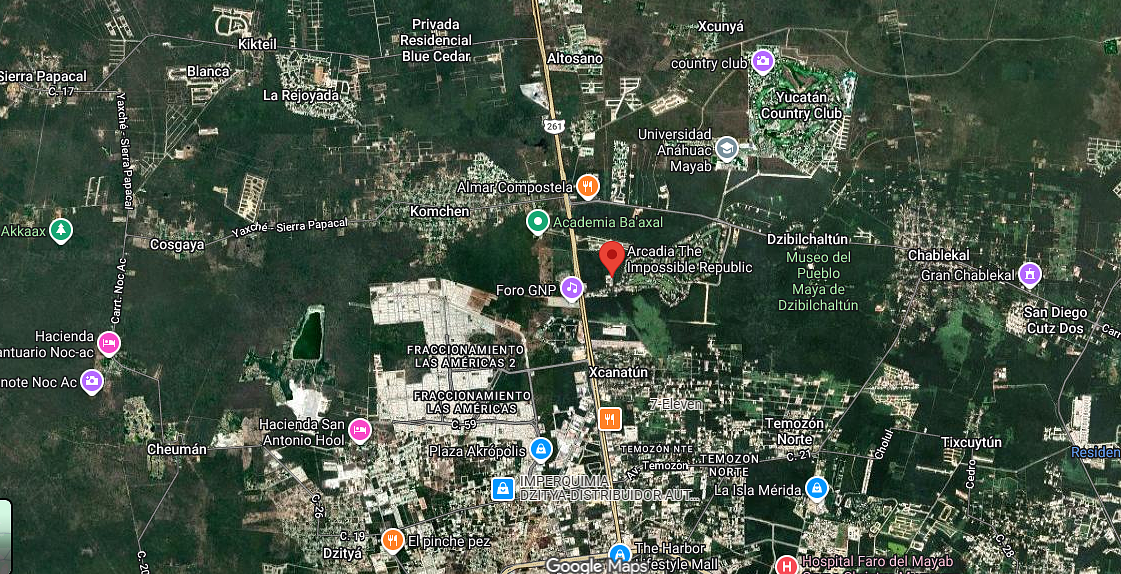Open the Almar Compostela restaurant marker
The image size is (1121, 574).
pyautogui.click(x=588, y=186)
